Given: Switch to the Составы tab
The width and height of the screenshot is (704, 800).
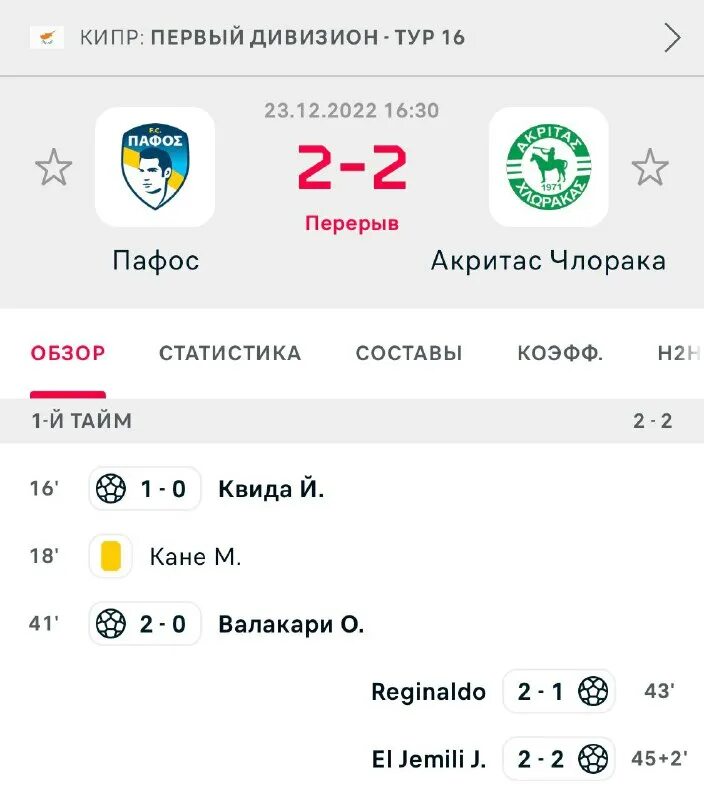Looking at the screenshot, I should (409, 353).
